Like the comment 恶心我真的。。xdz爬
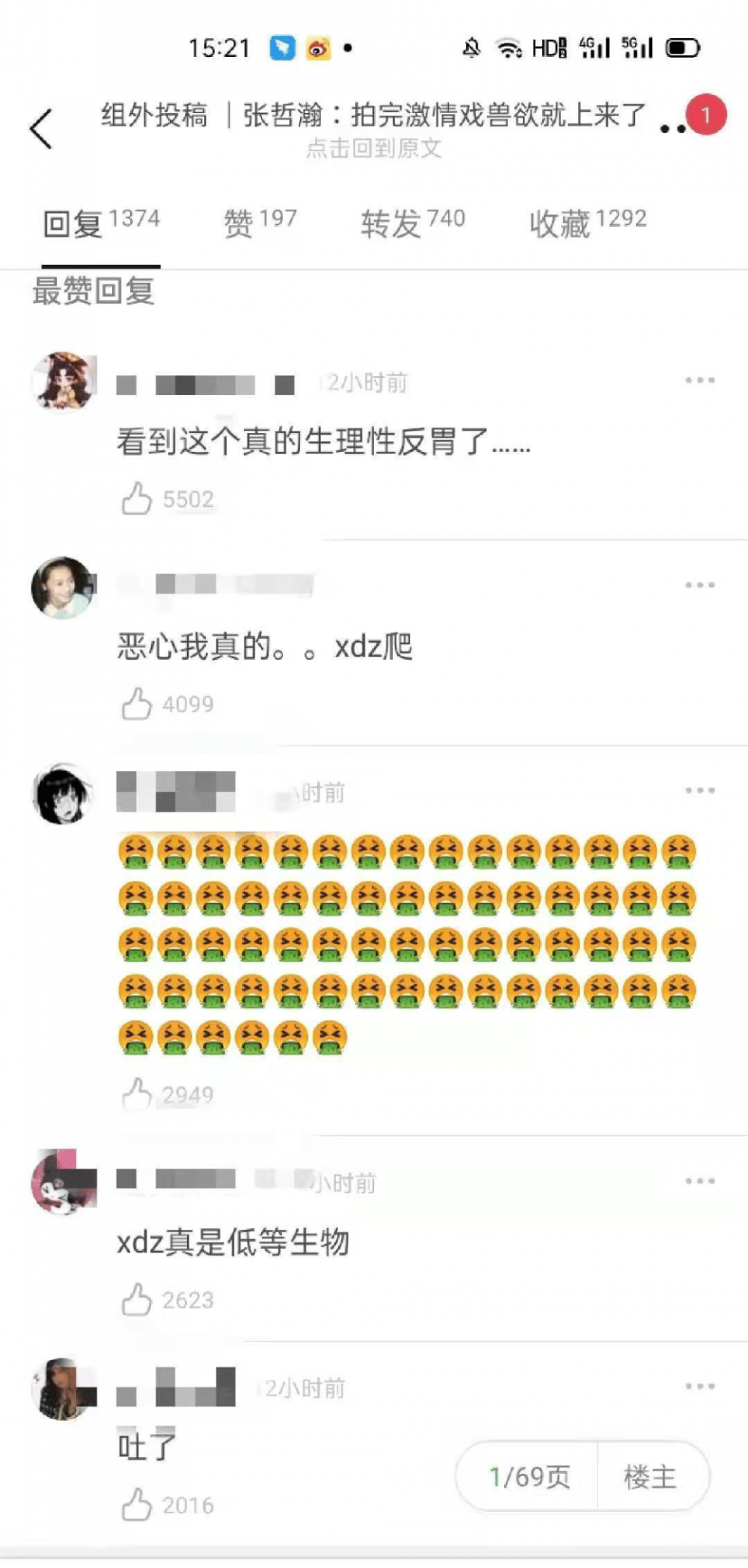 coord(137,703)
